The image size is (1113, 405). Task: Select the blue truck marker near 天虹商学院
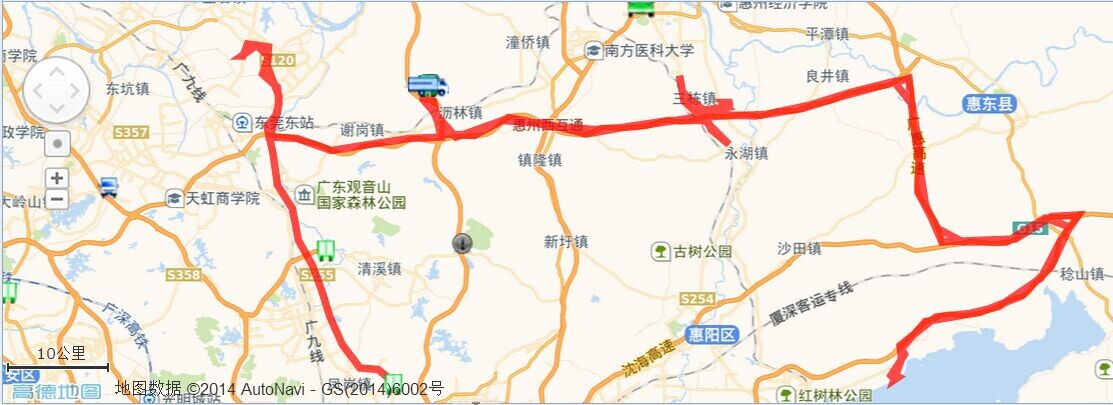(x=108, y=186)
